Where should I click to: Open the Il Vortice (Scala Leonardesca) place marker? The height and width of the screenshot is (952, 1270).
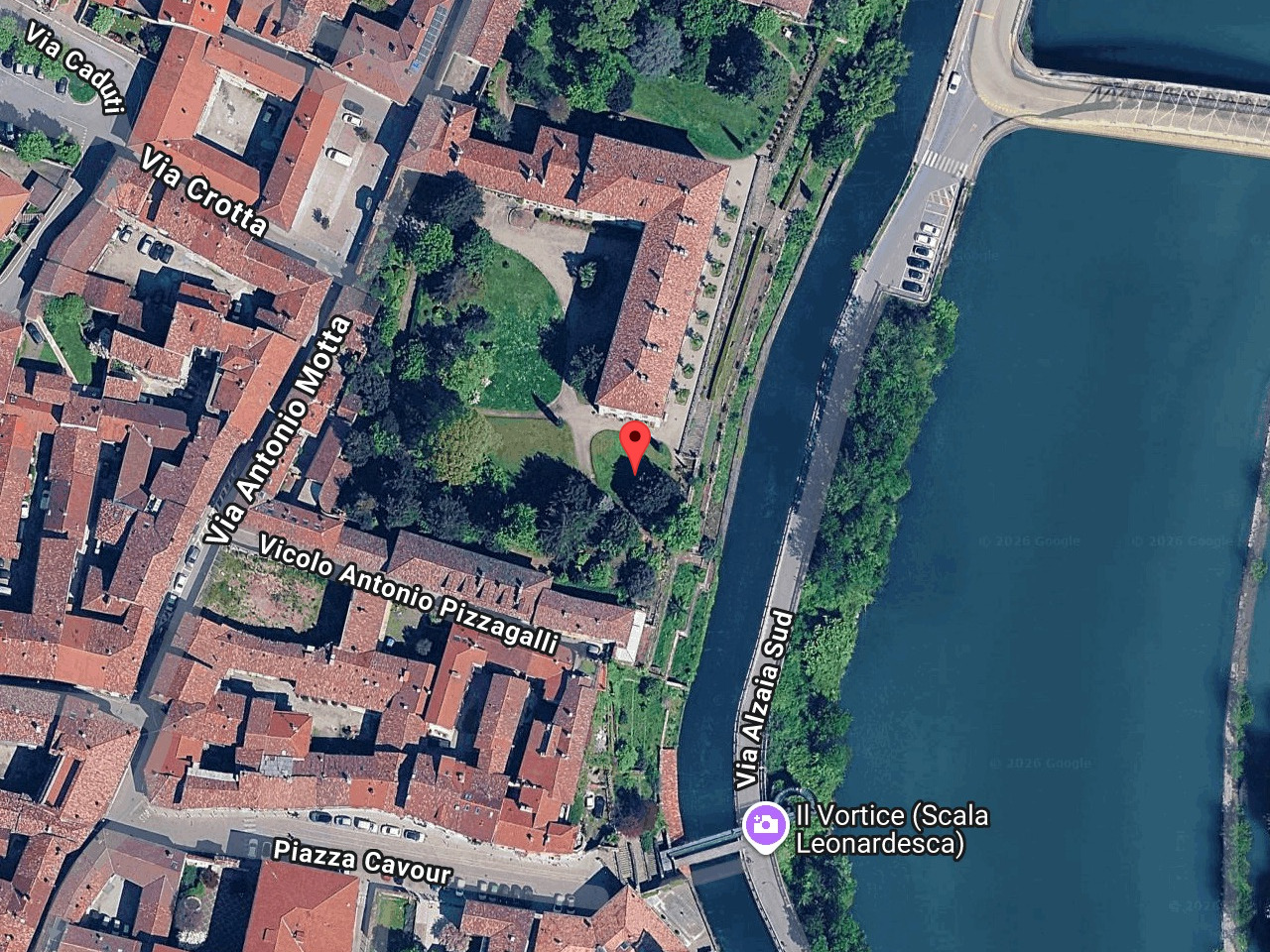[765, 825]
